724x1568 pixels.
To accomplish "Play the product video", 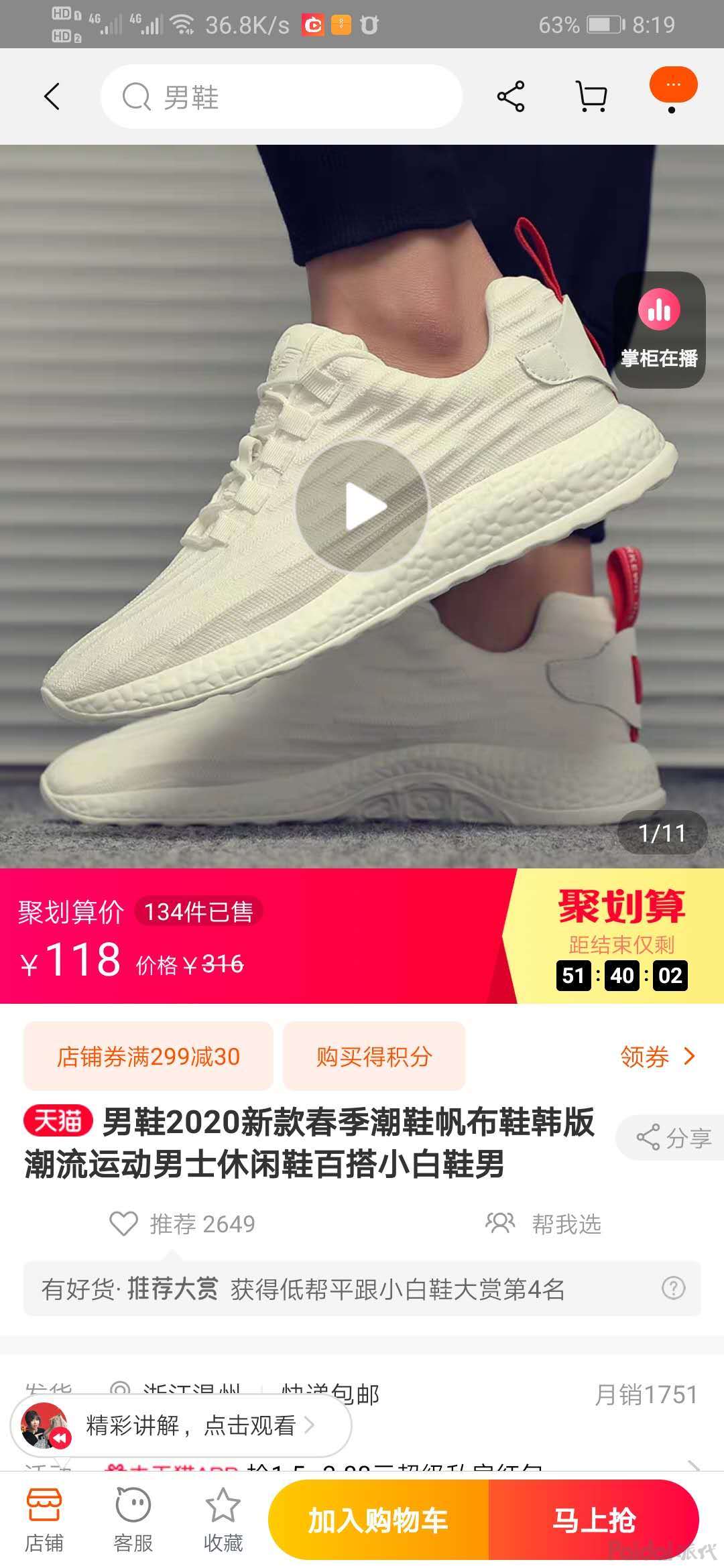I will tap(362, 507).
